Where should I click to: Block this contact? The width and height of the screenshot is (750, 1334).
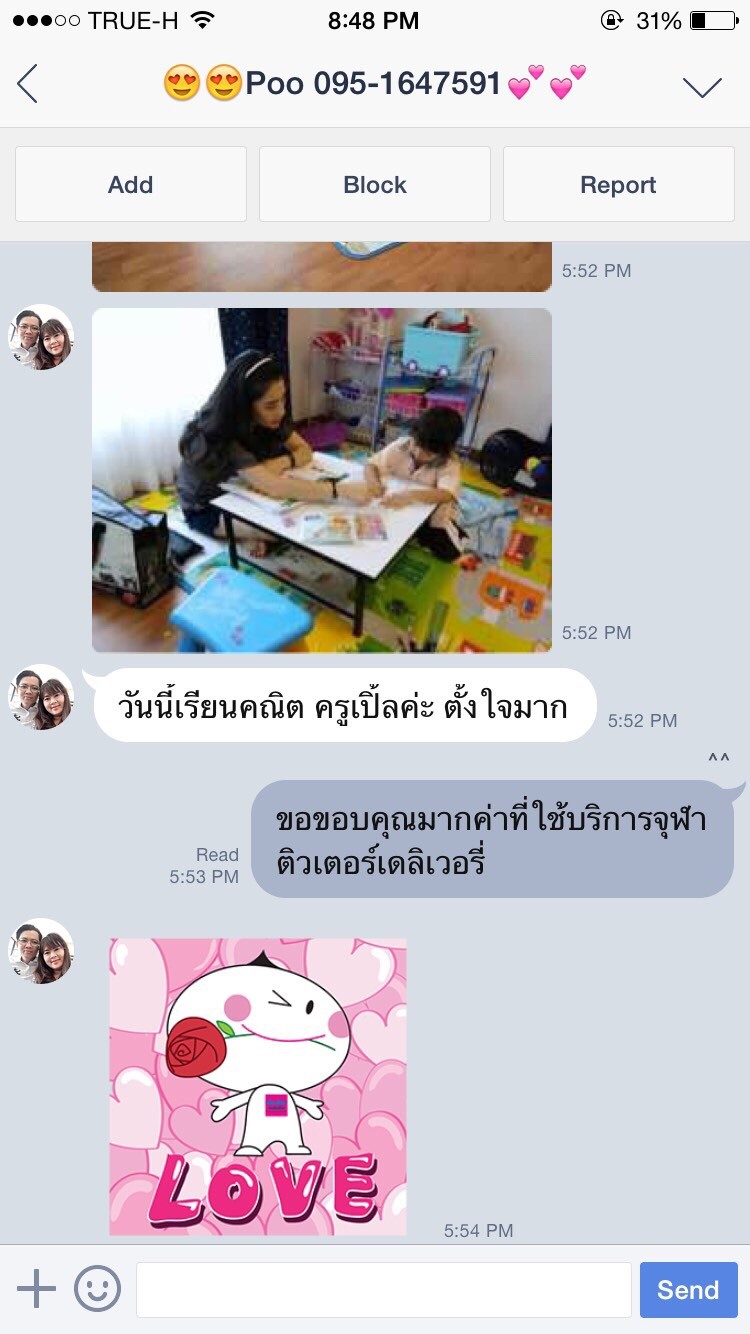(x=375, y=184)
